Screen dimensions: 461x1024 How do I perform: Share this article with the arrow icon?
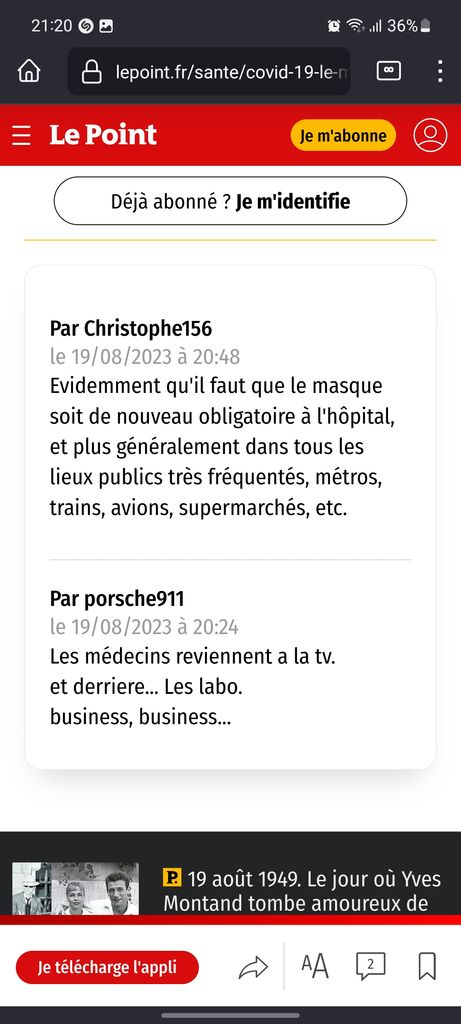(253, 967)
